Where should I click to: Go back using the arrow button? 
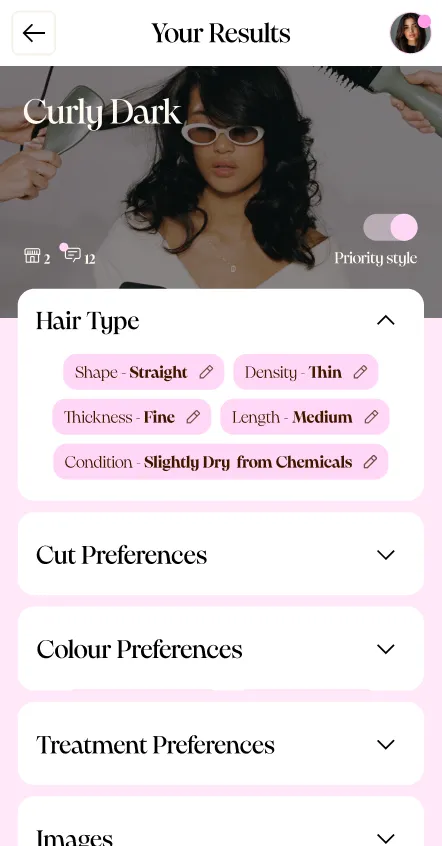[33, 33]
